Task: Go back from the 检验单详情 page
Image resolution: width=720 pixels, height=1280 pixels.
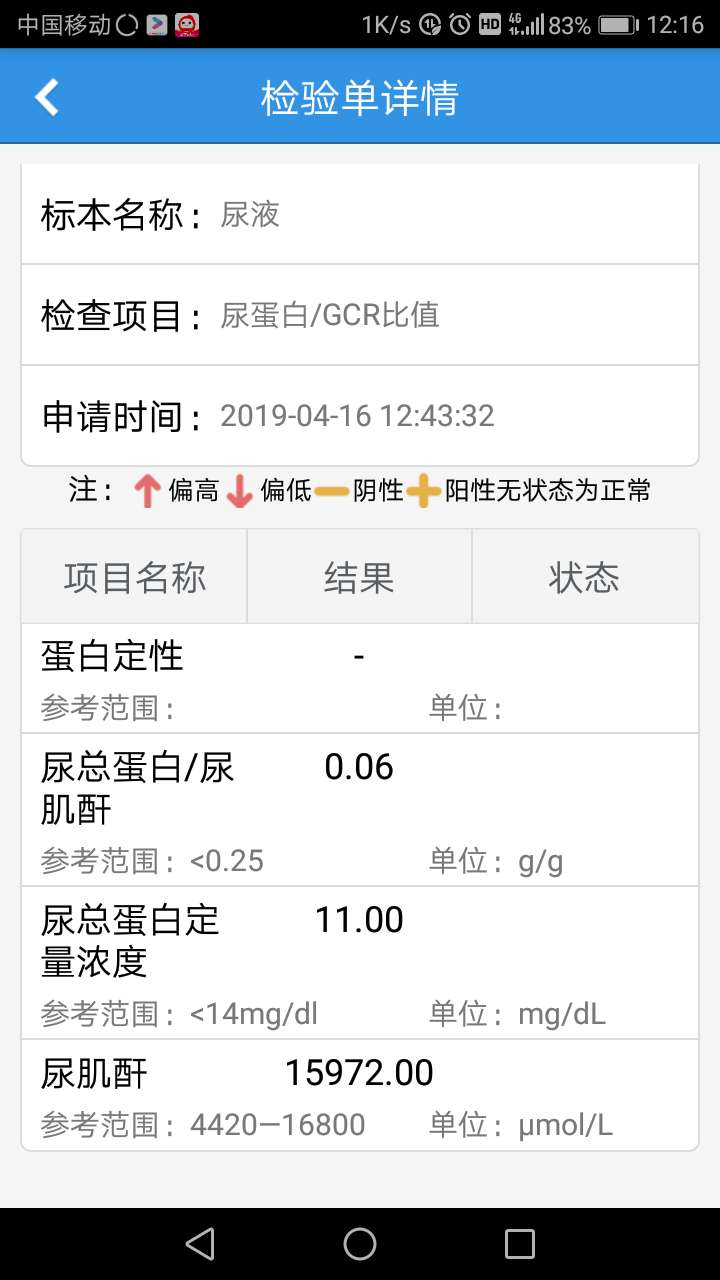Action: click(47, 97)
